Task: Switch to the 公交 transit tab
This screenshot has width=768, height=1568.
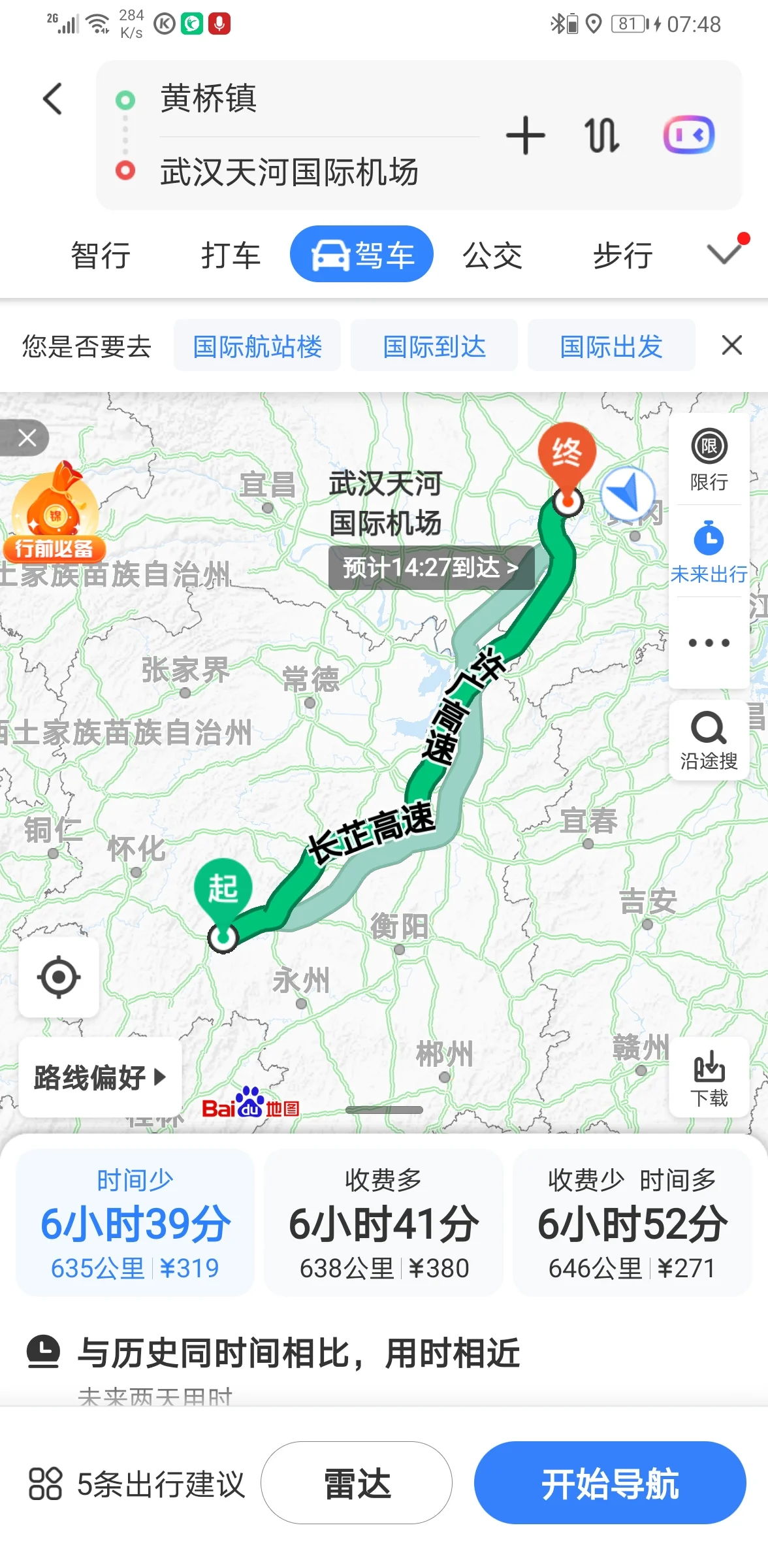Action: click(x=492, y=255)
